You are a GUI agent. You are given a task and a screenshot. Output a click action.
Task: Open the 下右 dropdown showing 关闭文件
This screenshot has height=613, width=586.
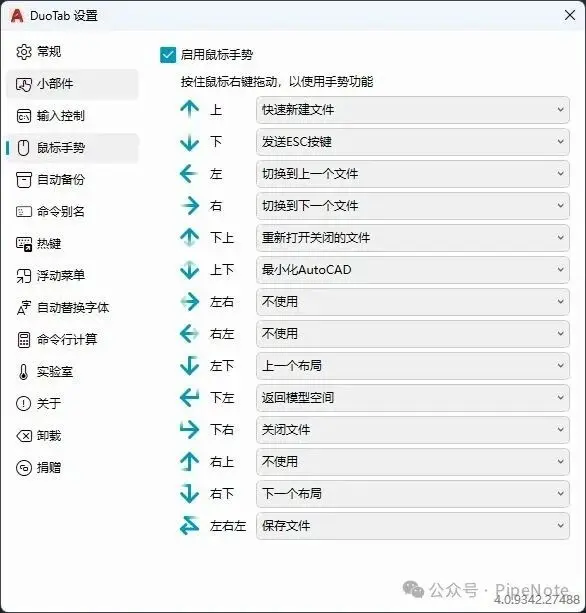point(413,430)
